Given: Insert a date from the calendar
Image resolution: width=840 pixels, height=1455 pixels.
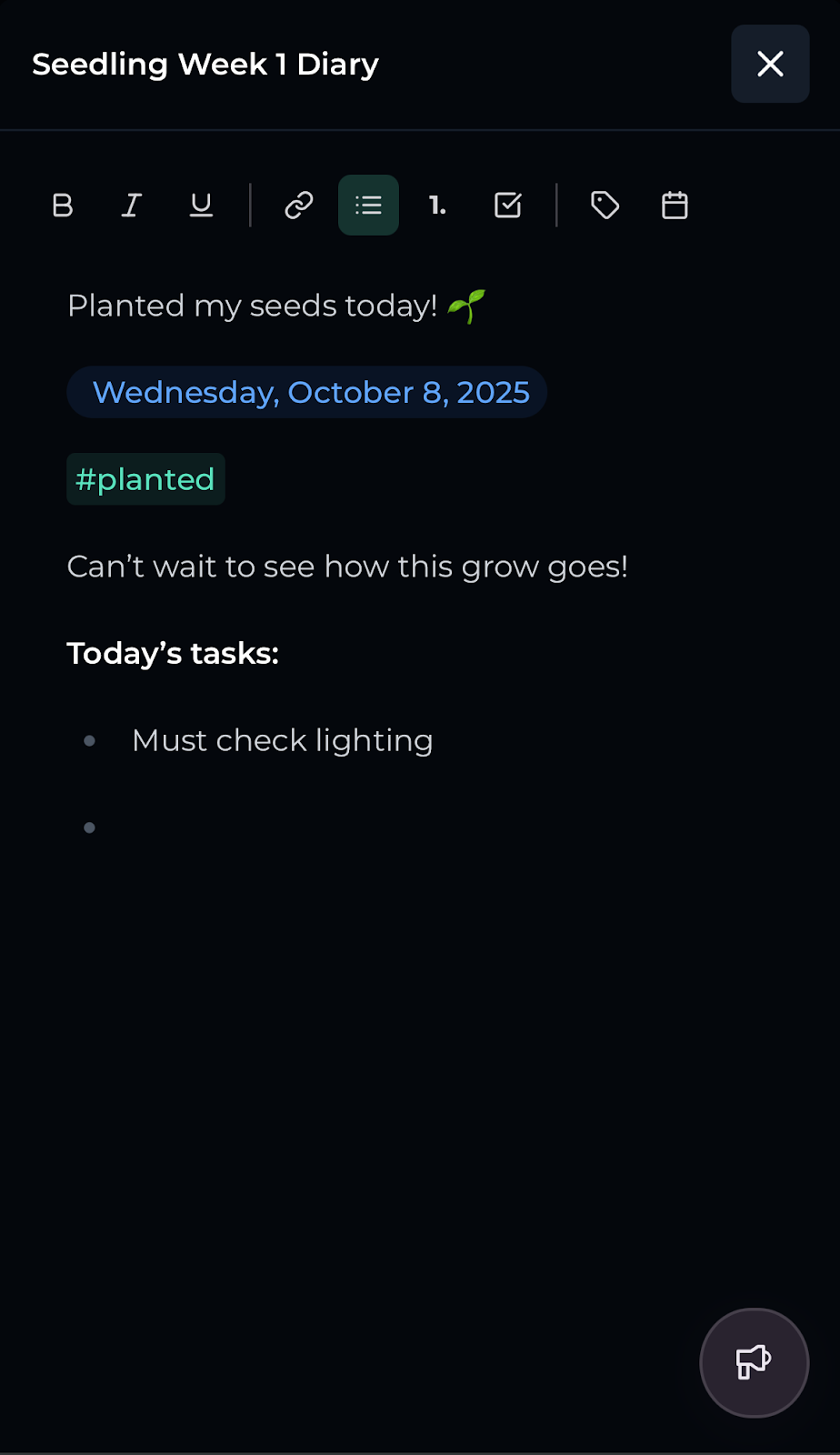Looking at the screenshot, I should click(x=675, y=206).
